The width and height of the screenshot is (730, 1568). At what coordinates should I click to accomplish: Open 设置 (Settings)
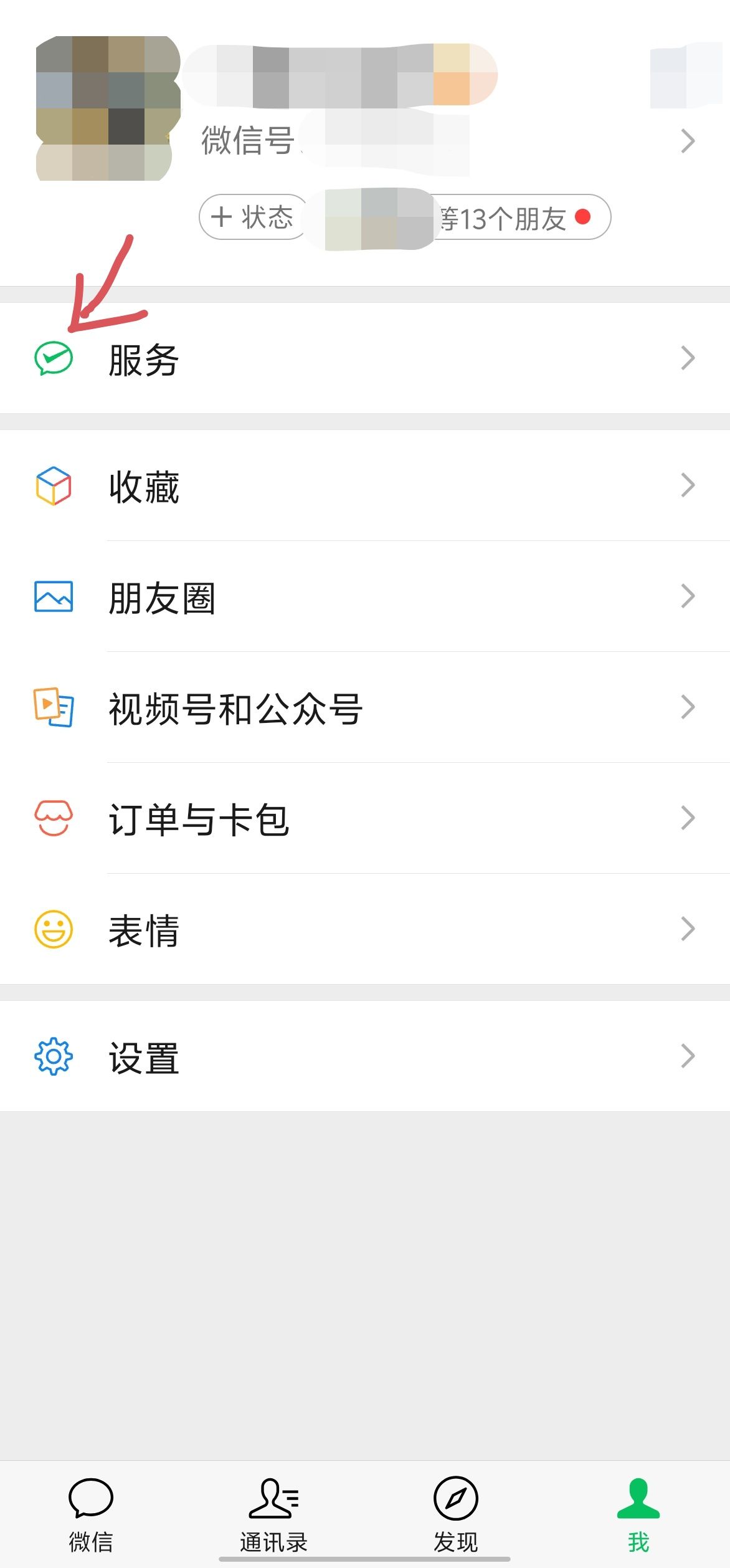pos(365,1057)
